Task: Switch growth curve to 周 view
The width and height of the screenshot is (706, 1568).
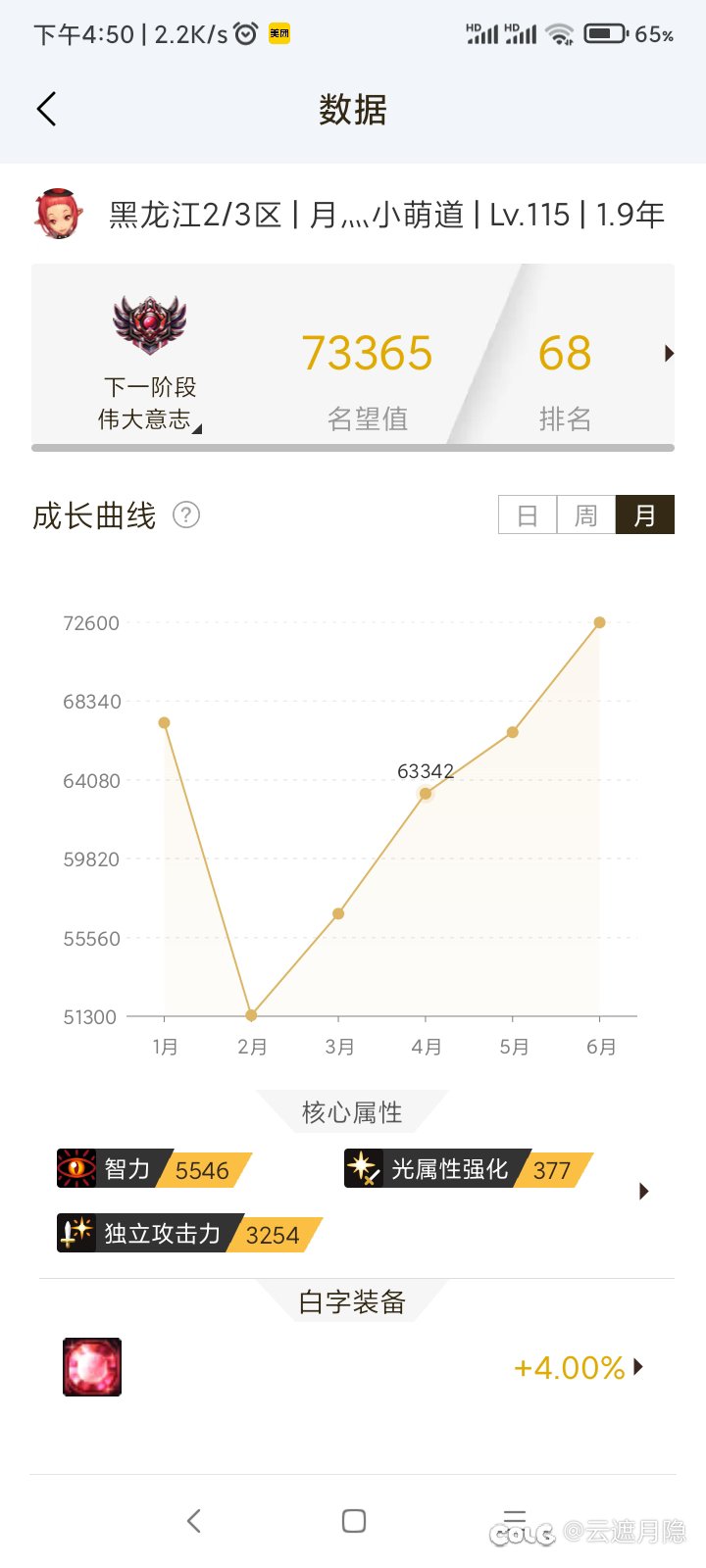Action: tap(586, 514)
